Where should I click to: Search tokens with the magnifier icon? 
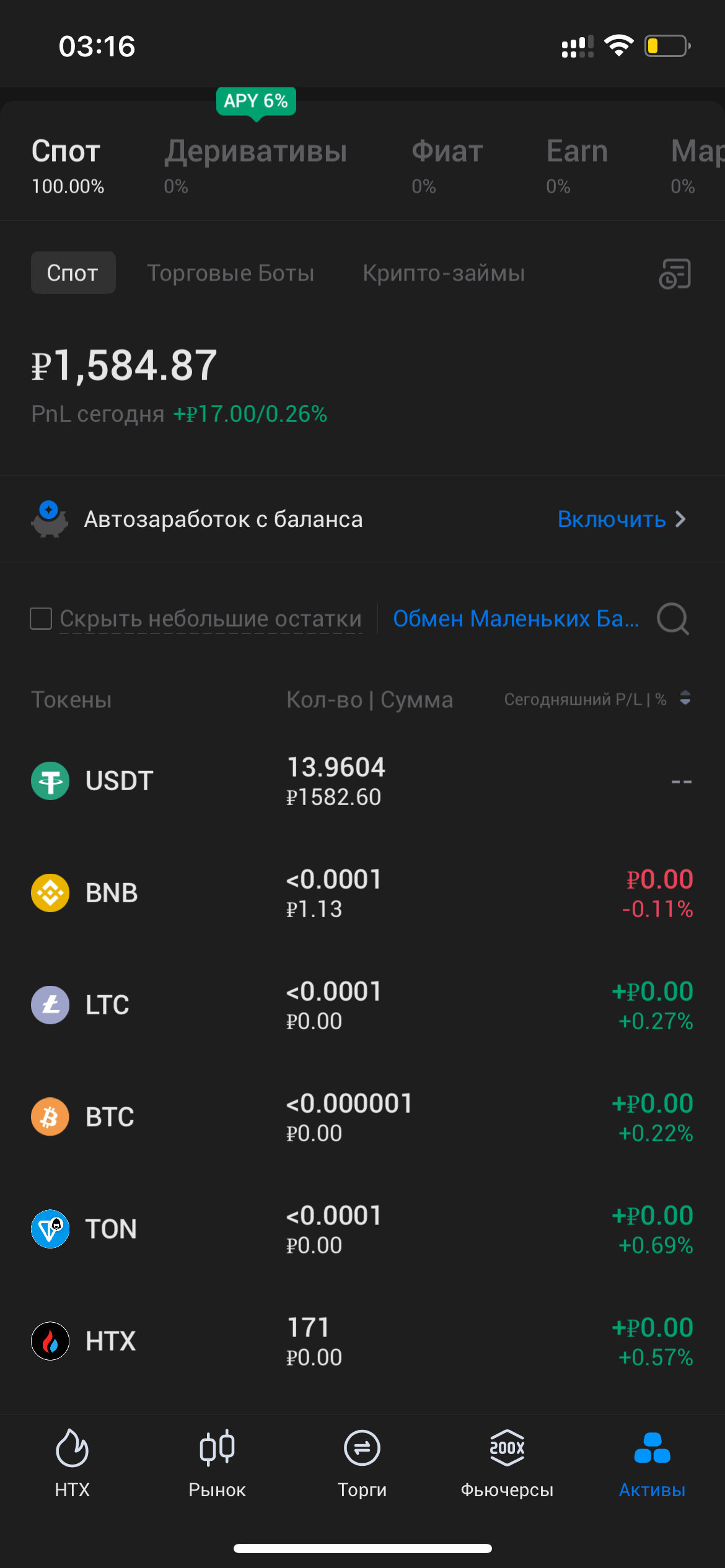672,619
